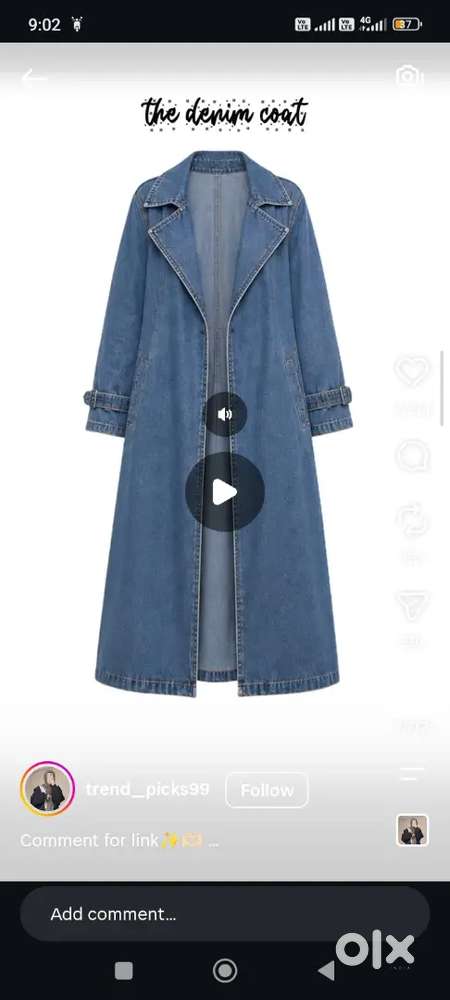Go to the system home screen
This screenshot has height=1000, width=450.
(x=224, y=971)
